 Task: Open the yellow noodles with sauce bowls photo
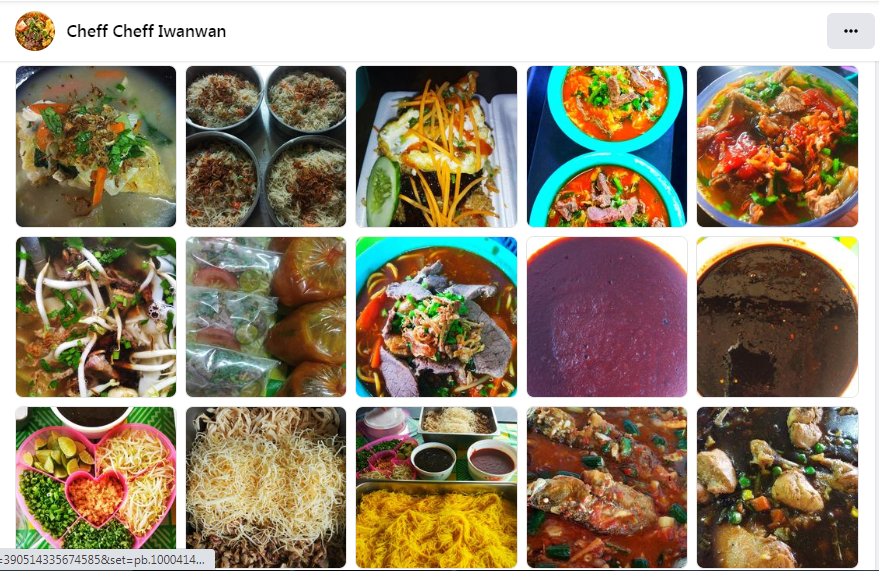point(436,487)
